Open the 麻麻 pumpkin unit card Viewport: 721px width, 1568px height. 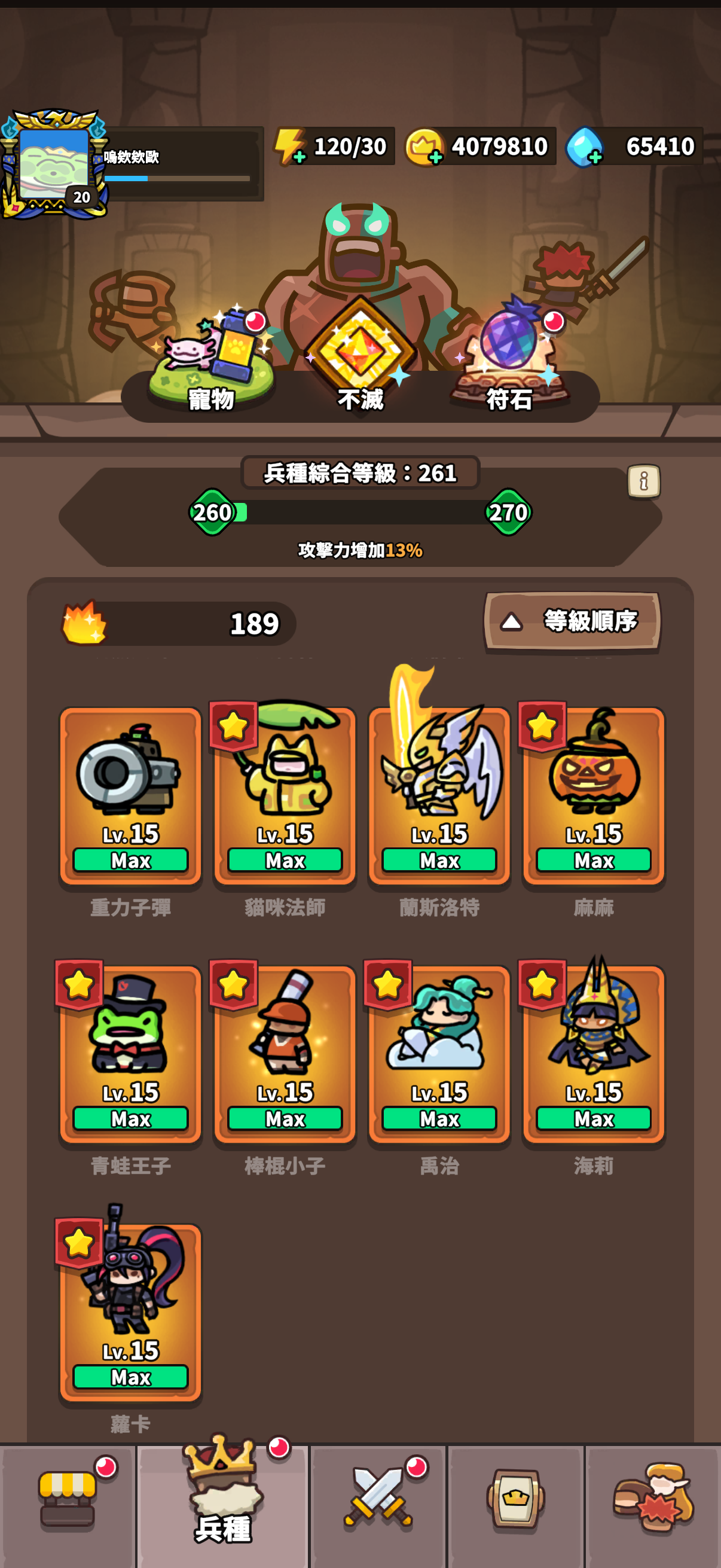[593, 795]
